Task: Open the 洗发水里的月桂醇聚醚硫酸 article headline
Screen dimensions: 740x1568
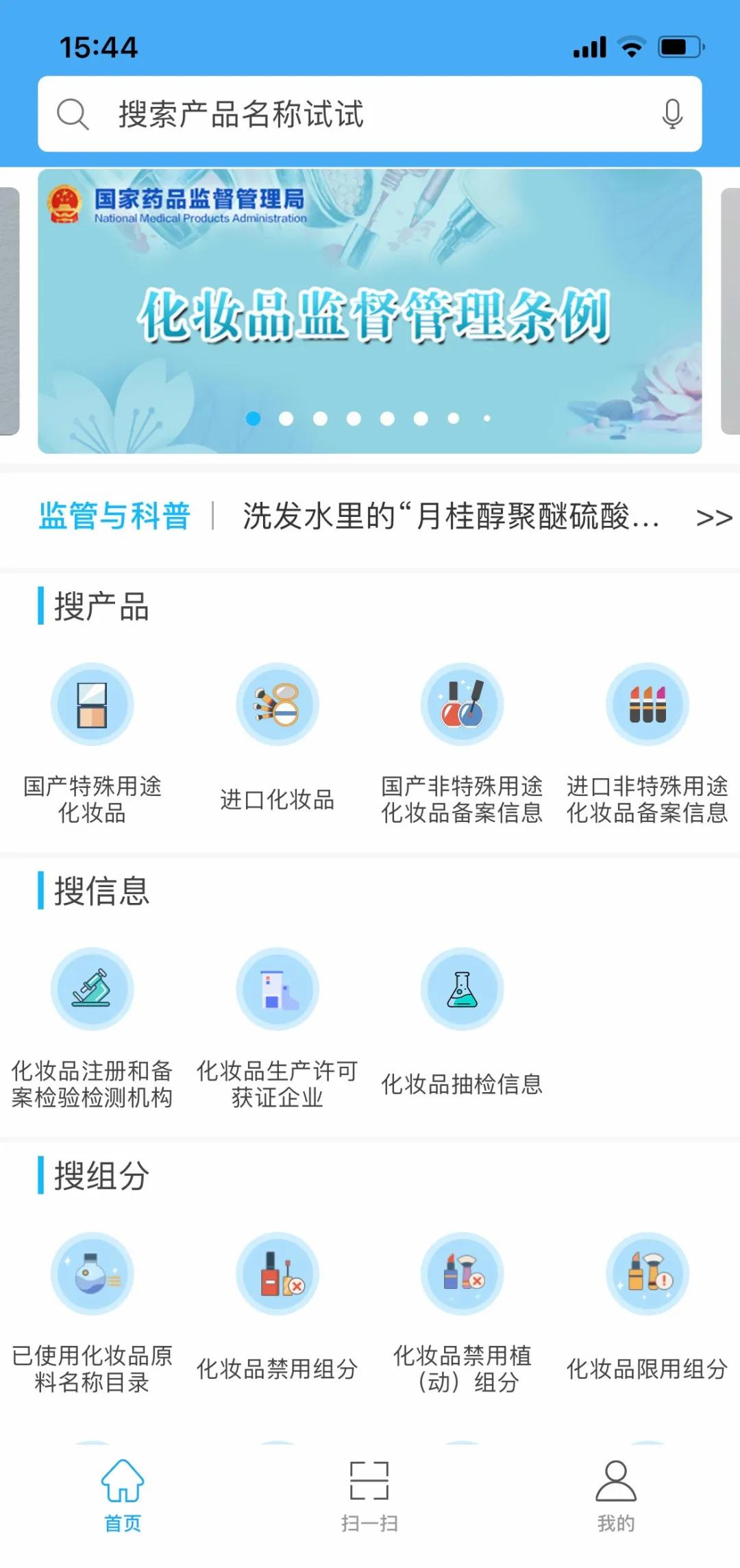Action: [451, 516]
